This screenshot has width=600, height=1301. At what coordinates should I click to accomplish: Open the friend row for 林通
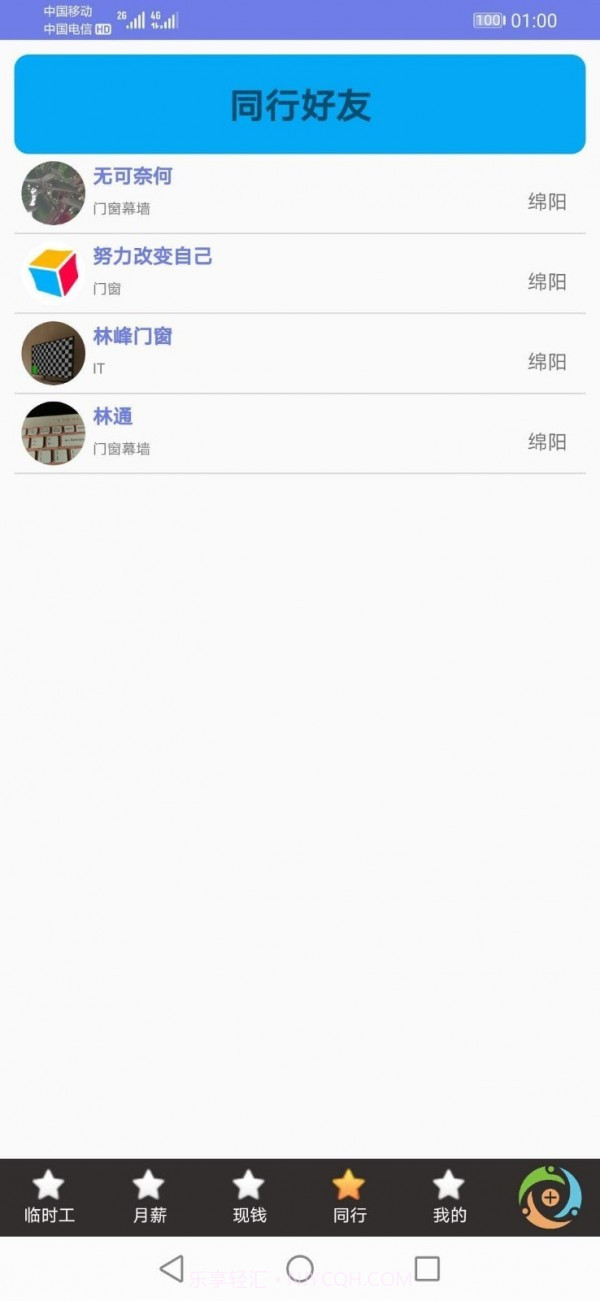tap(300, 433)
